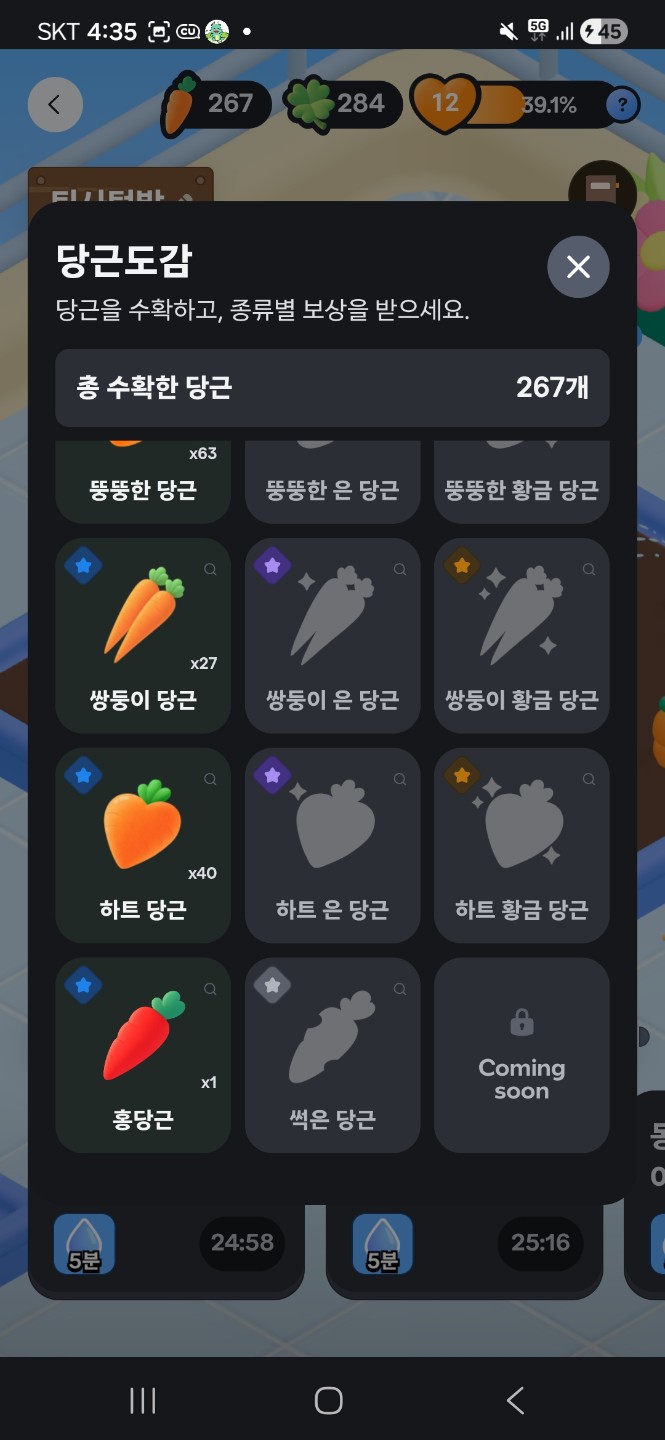Select the 썩은 당근 card
The image size is (665, 1440).
[x=332, y=1055]
